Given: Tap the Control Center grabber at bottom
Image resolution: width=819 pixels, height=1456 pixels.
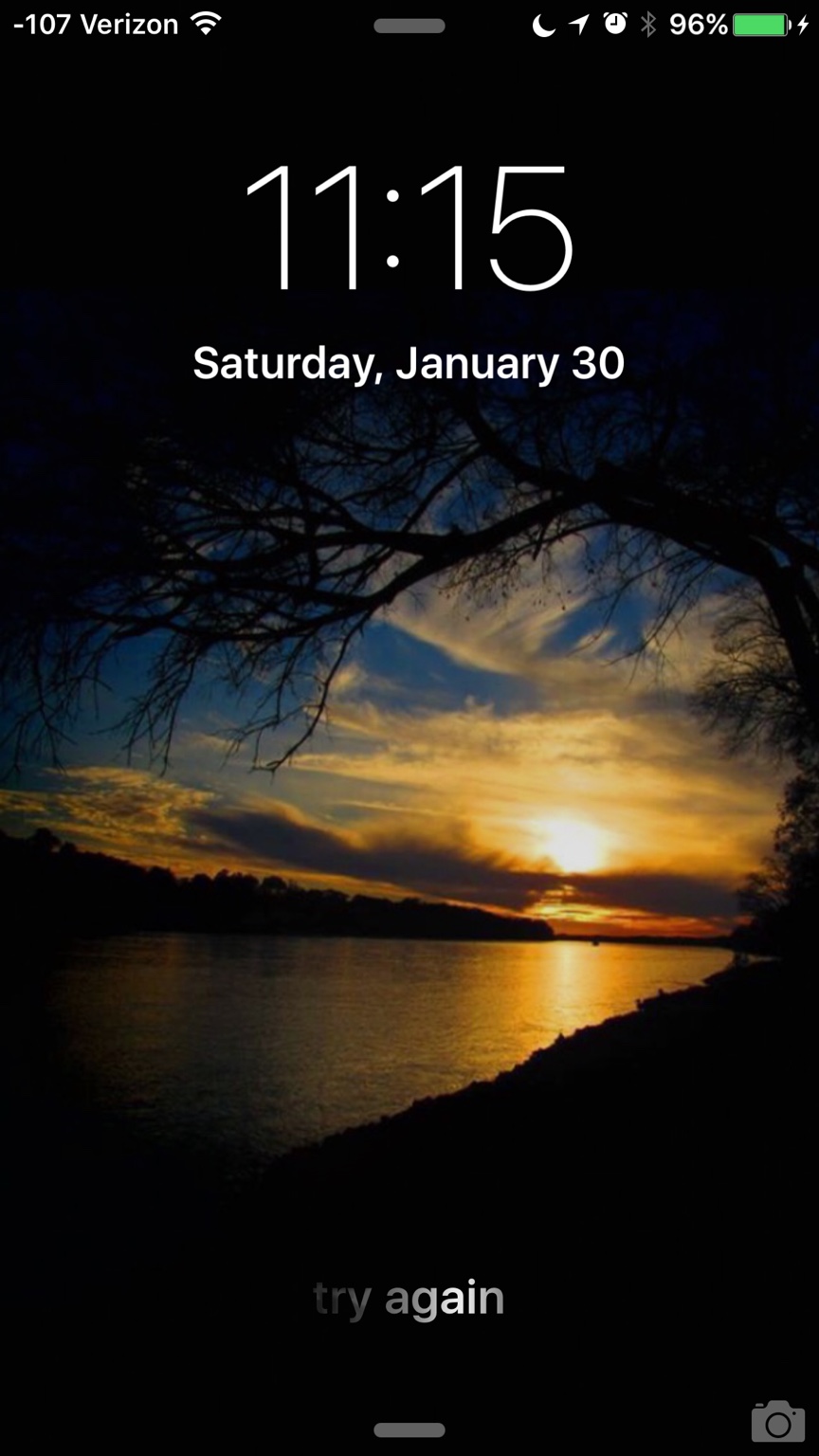Looking at the screenshot, I should 409,1429.
